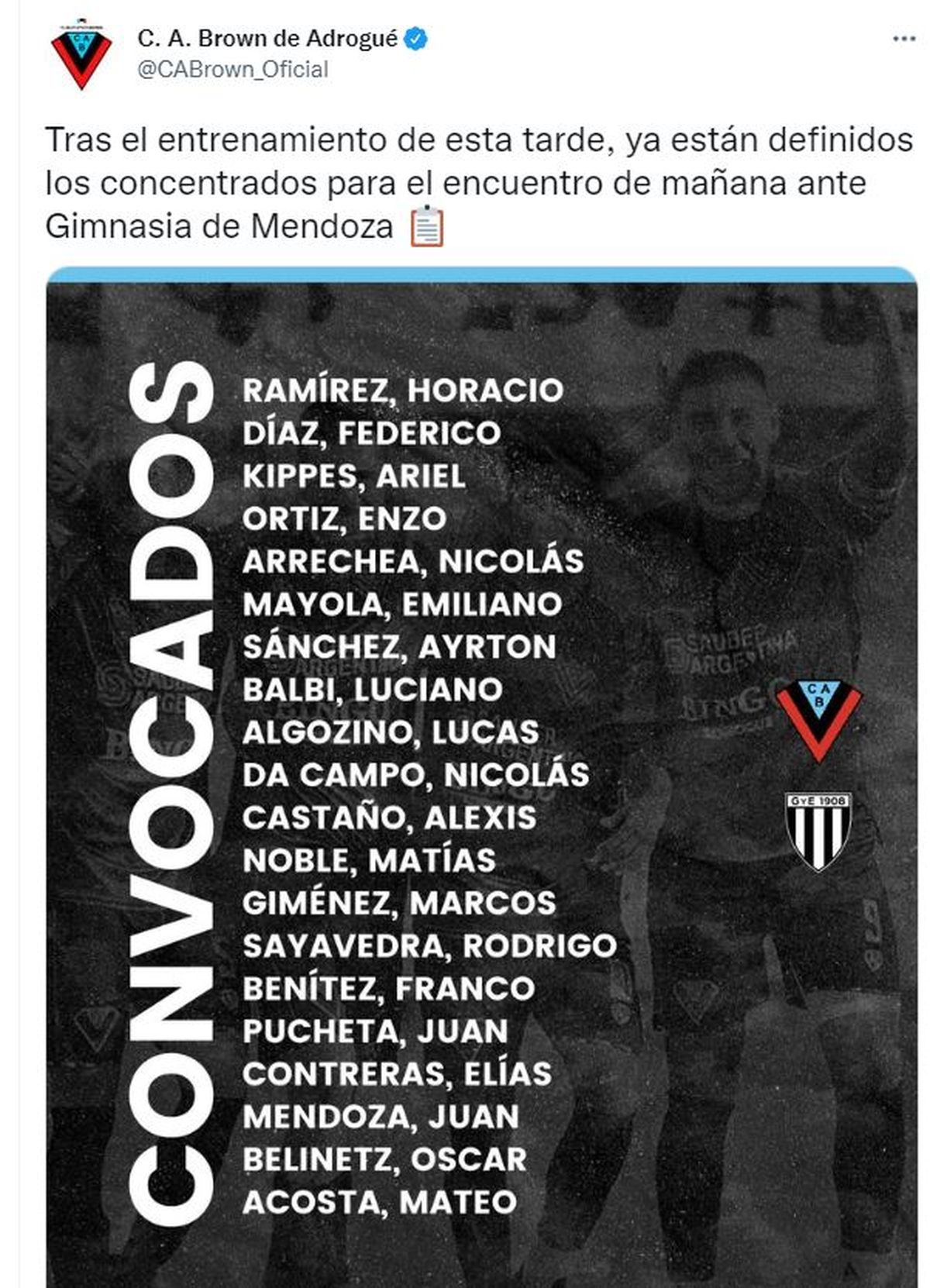Open the C. A. Brown de Adrogué account name
Image resolution: width=930 pixels, height=1288 pixels.
click(267, 39)
